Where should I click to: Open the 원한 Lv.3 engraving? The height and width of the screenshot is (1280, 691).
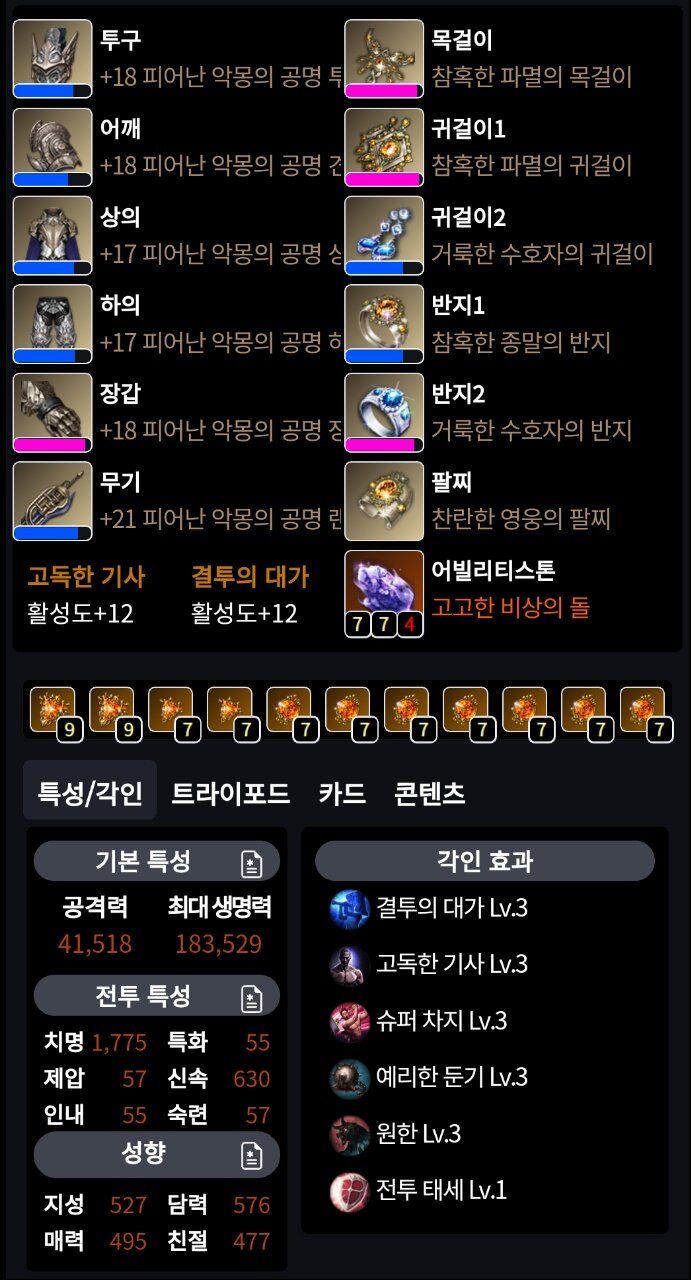(396, 1134)
